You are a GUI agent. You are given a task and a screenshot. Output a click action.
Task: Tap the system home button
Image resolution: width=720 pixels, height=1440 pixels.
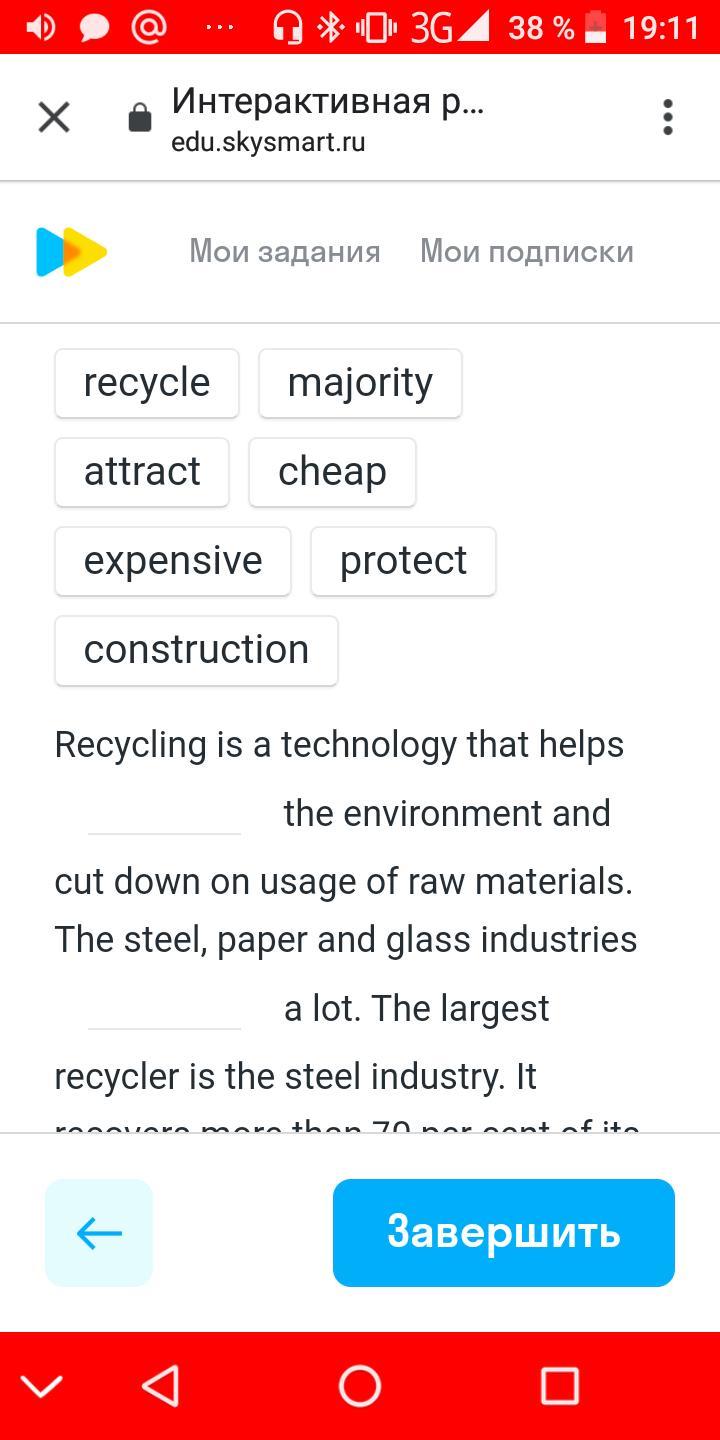pyautogui.click(x=360, y=1386)
